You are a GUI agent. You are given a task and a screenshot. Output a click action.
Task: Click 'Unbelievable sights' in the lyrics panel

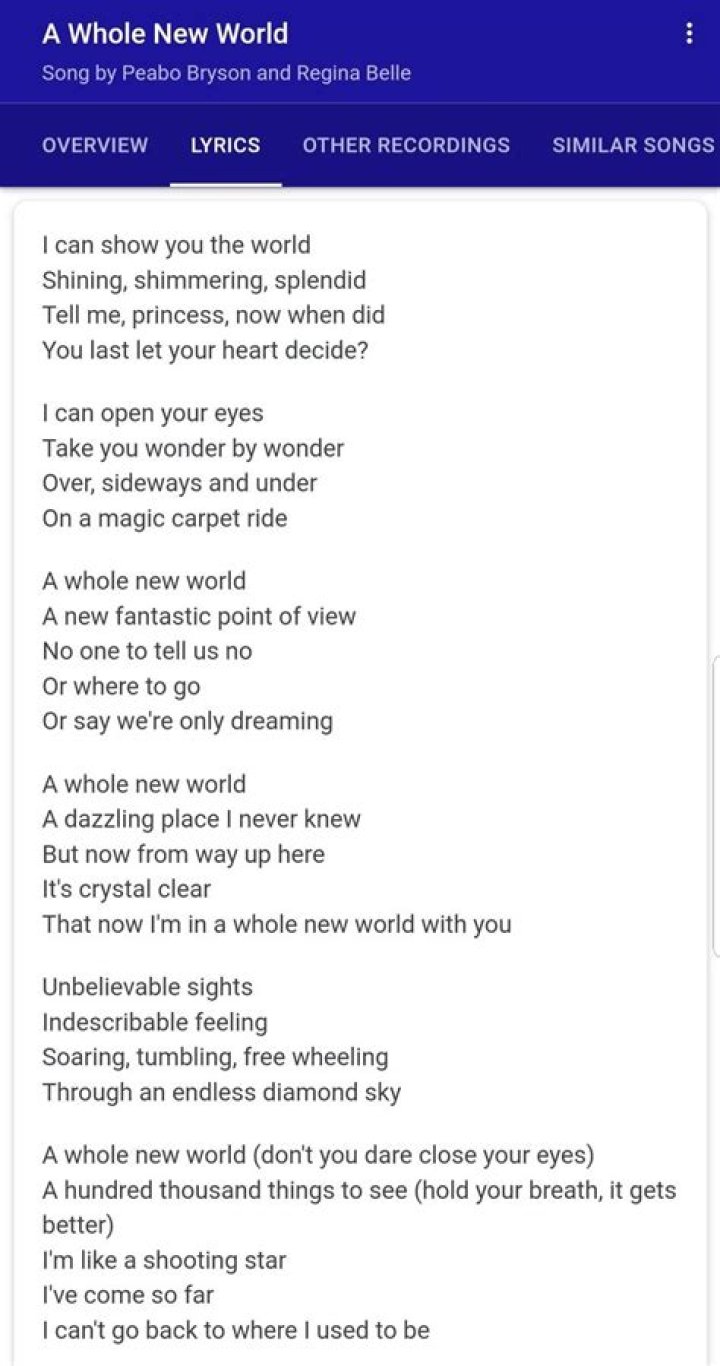145,987
